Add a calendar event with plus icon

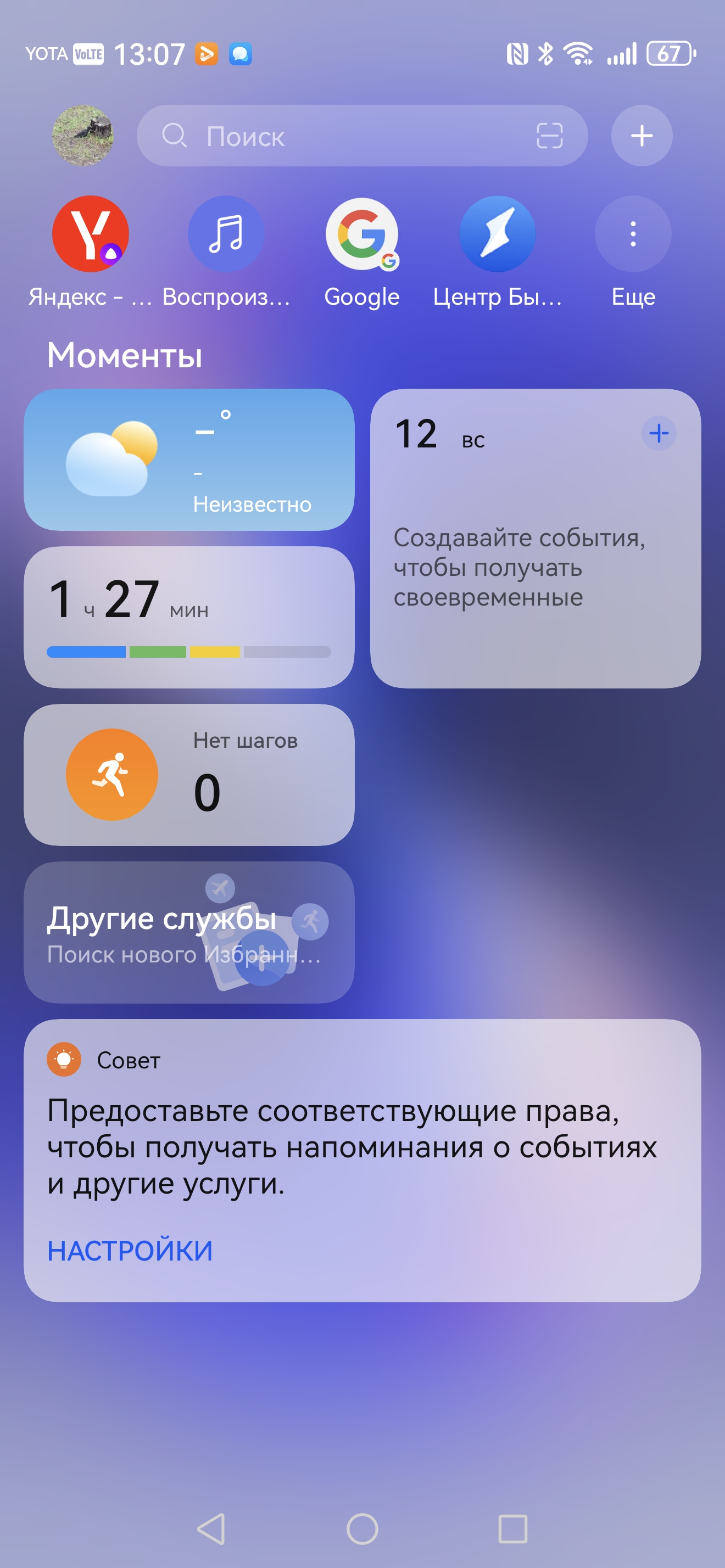click(x=659, y=433)
